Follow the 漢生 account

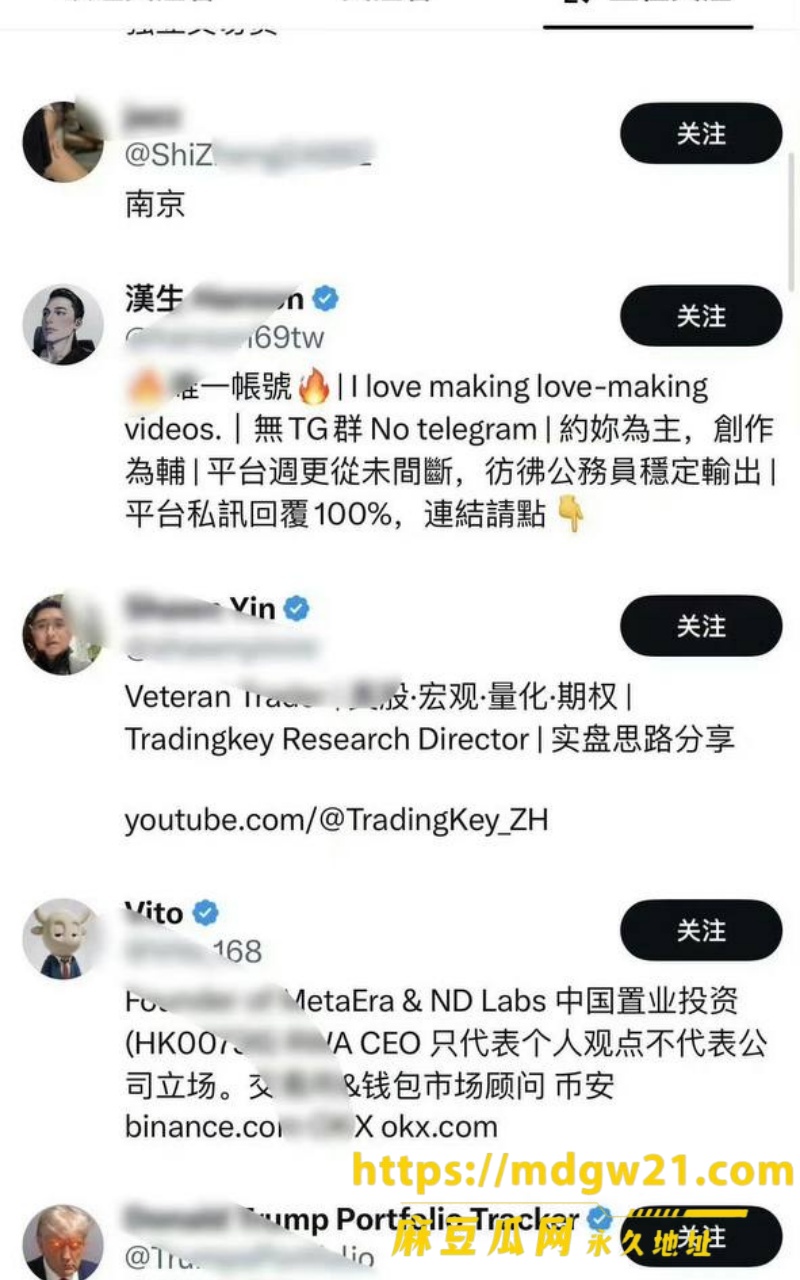point(701,316)
